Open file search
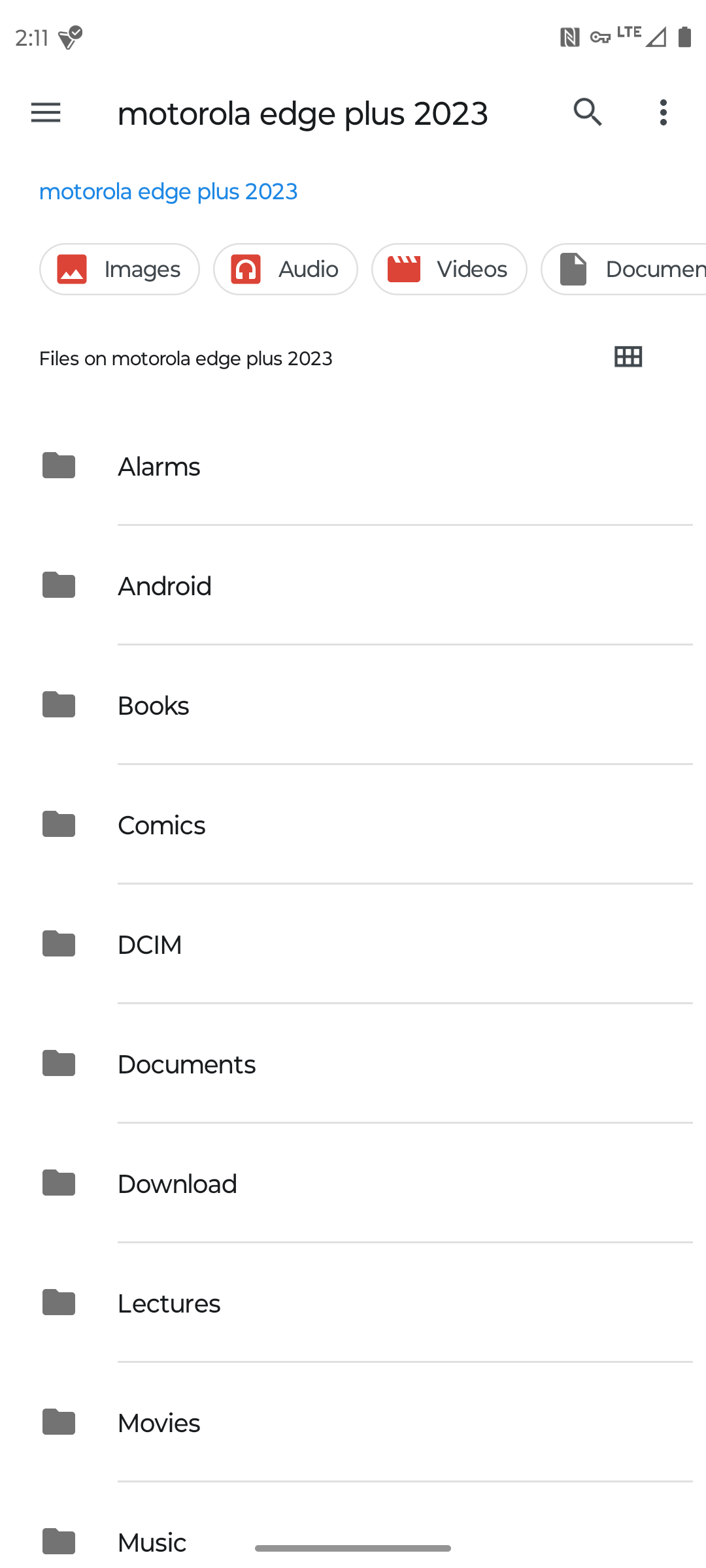 (x=588, y=112)
